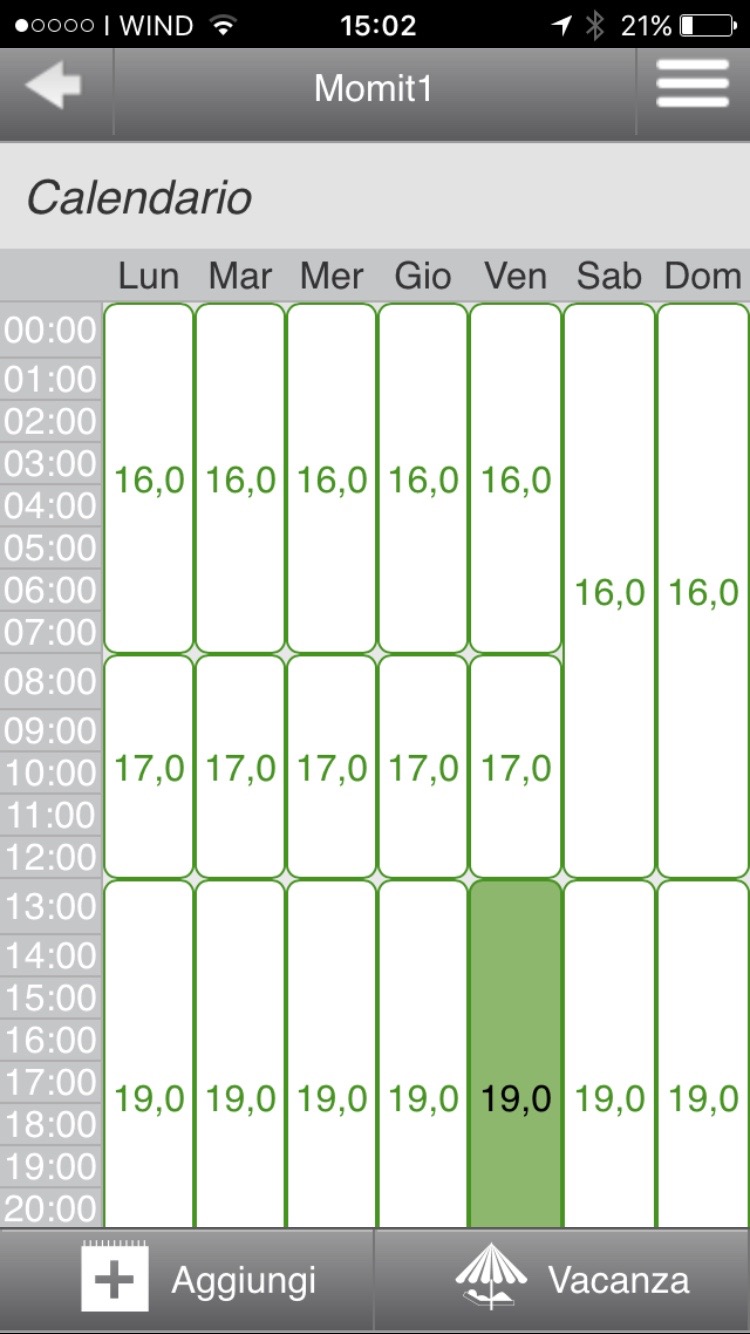Screen dimensions: 750x1334
Task: Open Friday's 17,0 block
Action: click(515, 768)
